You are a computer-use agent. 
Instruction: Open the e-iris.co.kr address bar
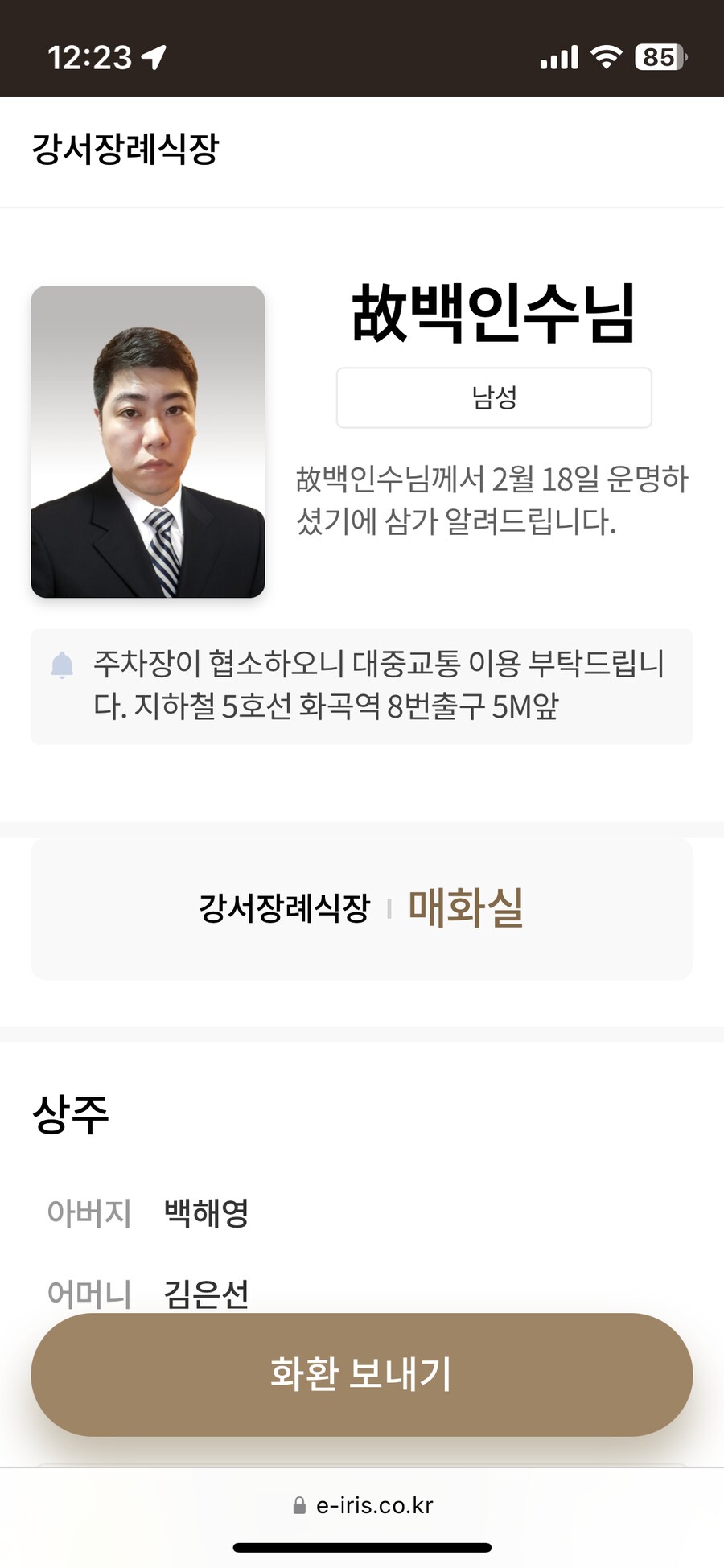coord(364,1505)
